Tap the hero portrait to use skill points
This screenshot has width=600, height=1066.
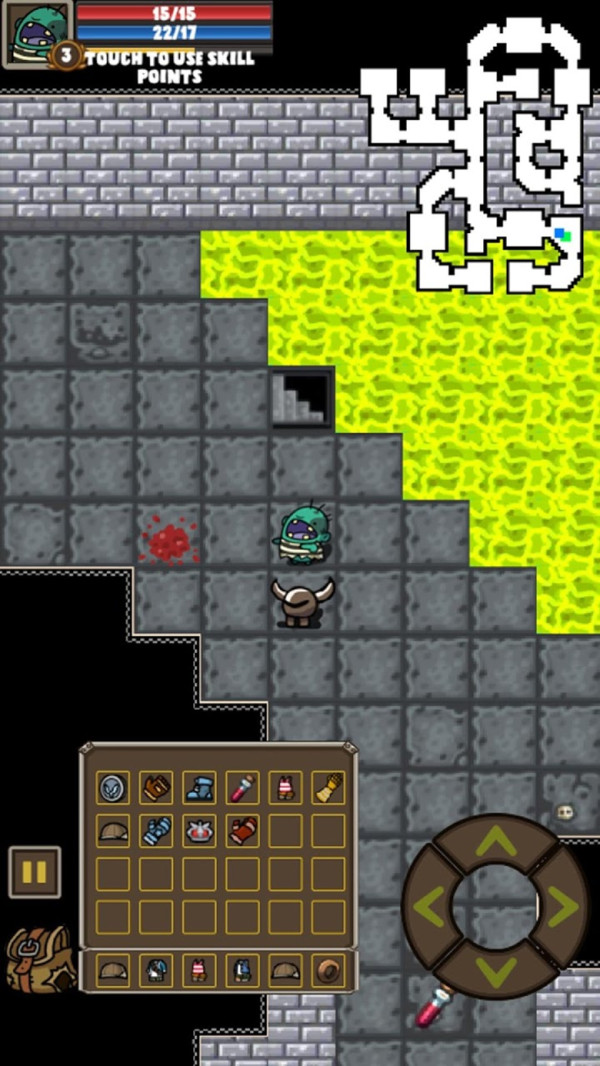click(x=38, y=33)
